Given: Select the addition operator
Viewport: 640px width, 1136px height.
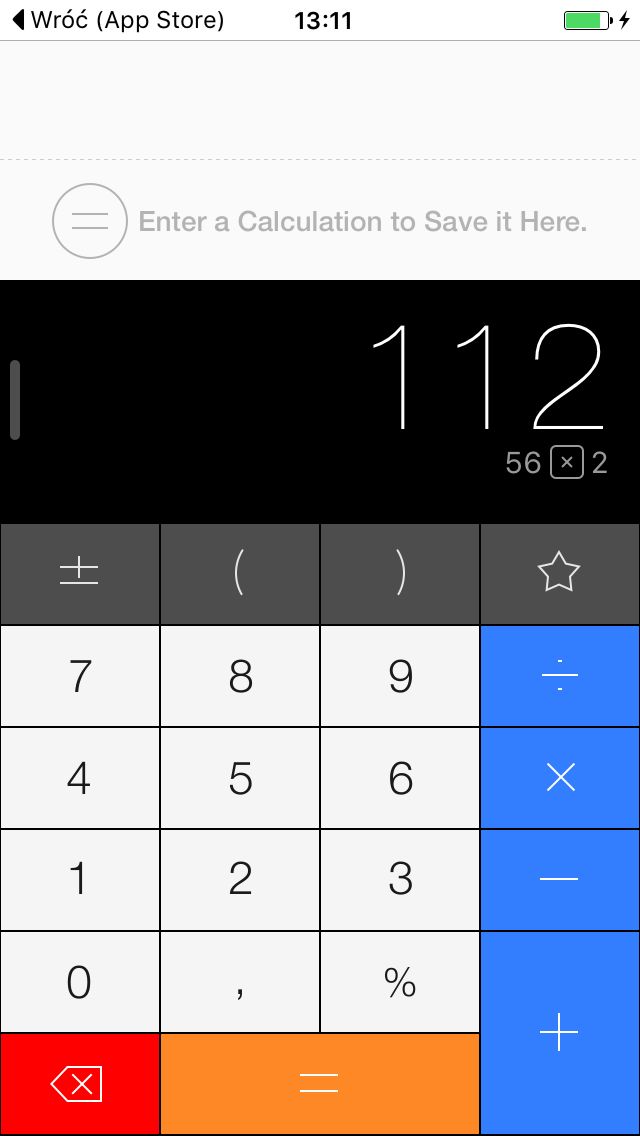Looking at the screenshot, I should 560,1033.
